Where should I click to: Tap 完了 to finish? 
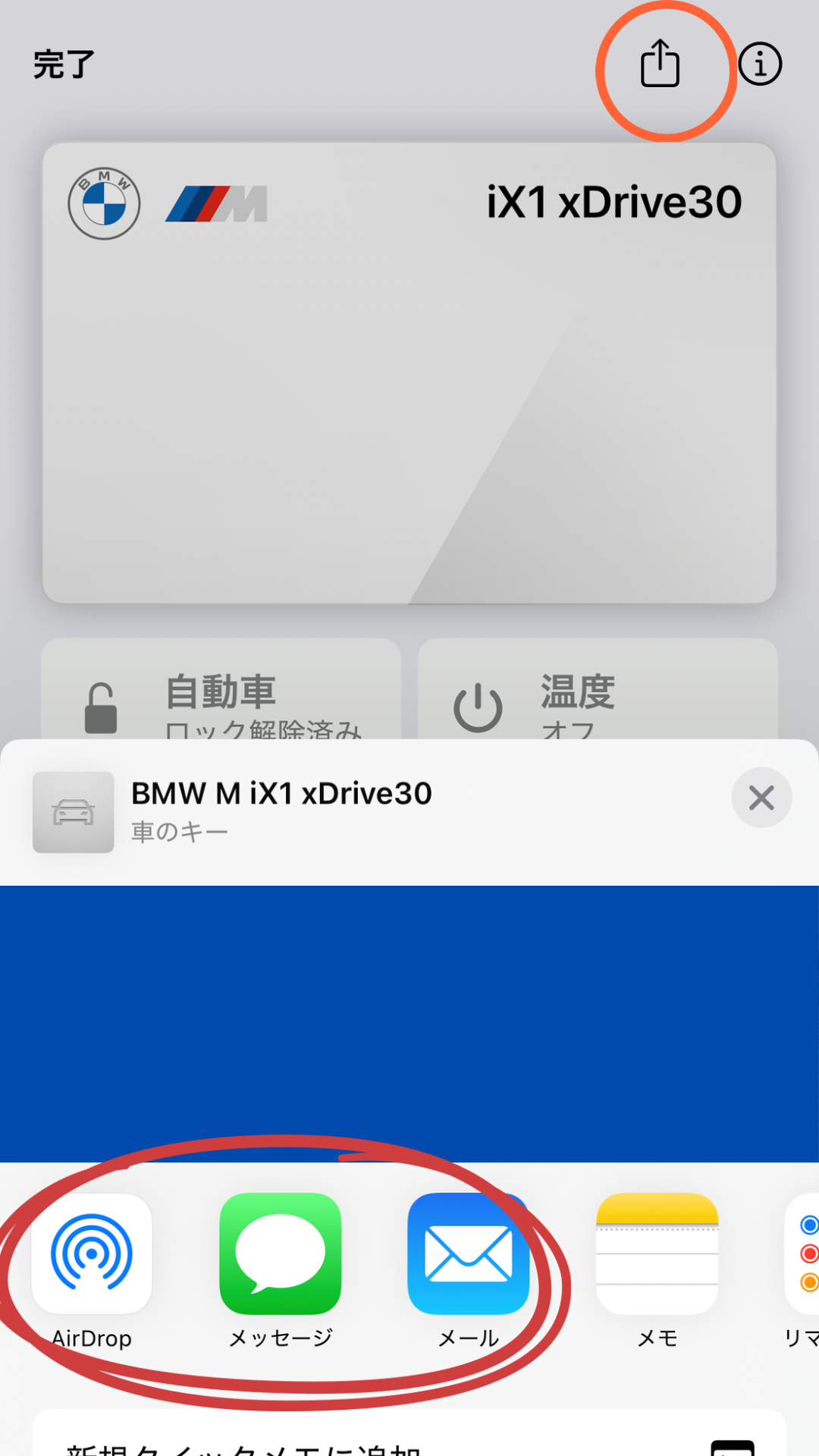(64, 65)
